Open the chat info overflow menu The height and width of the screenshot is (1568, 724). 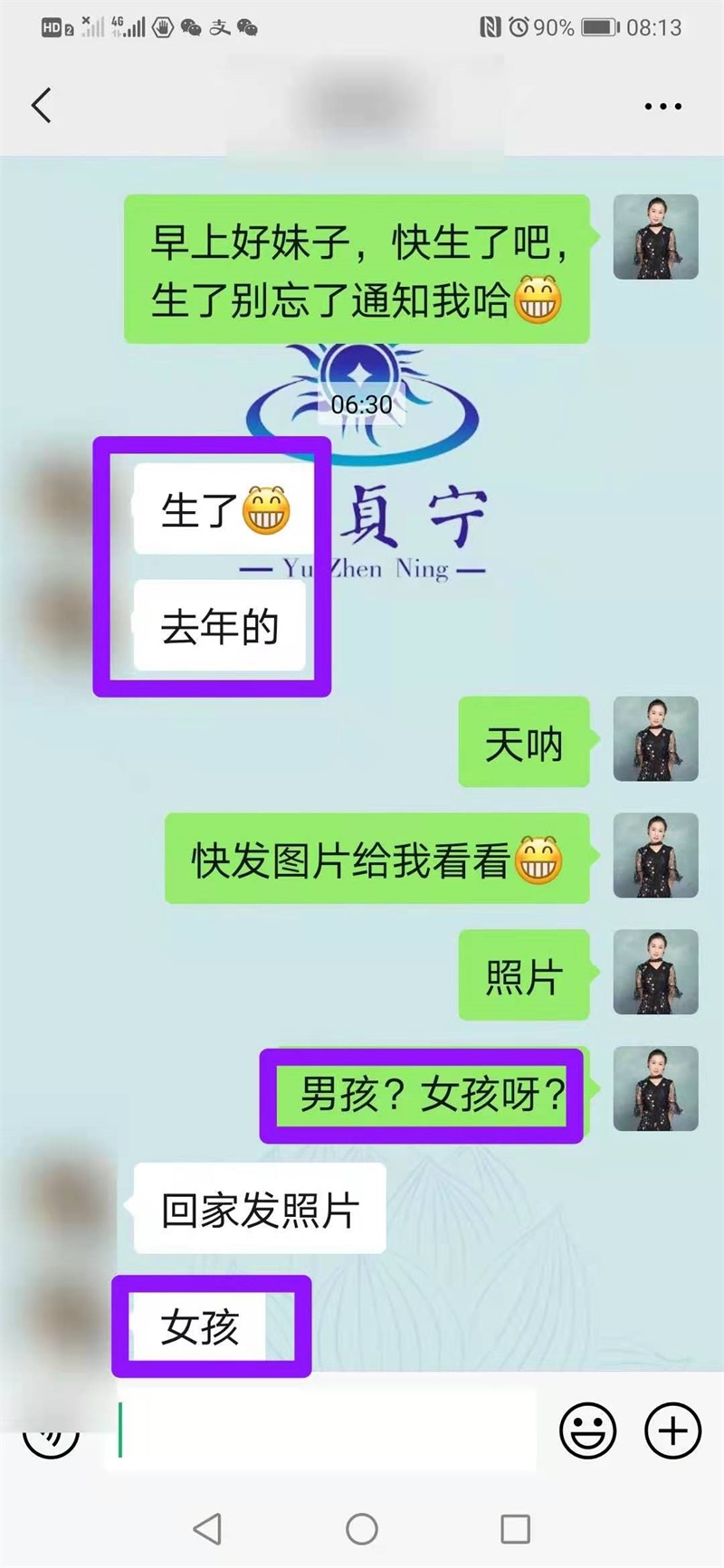coord(662,107)
